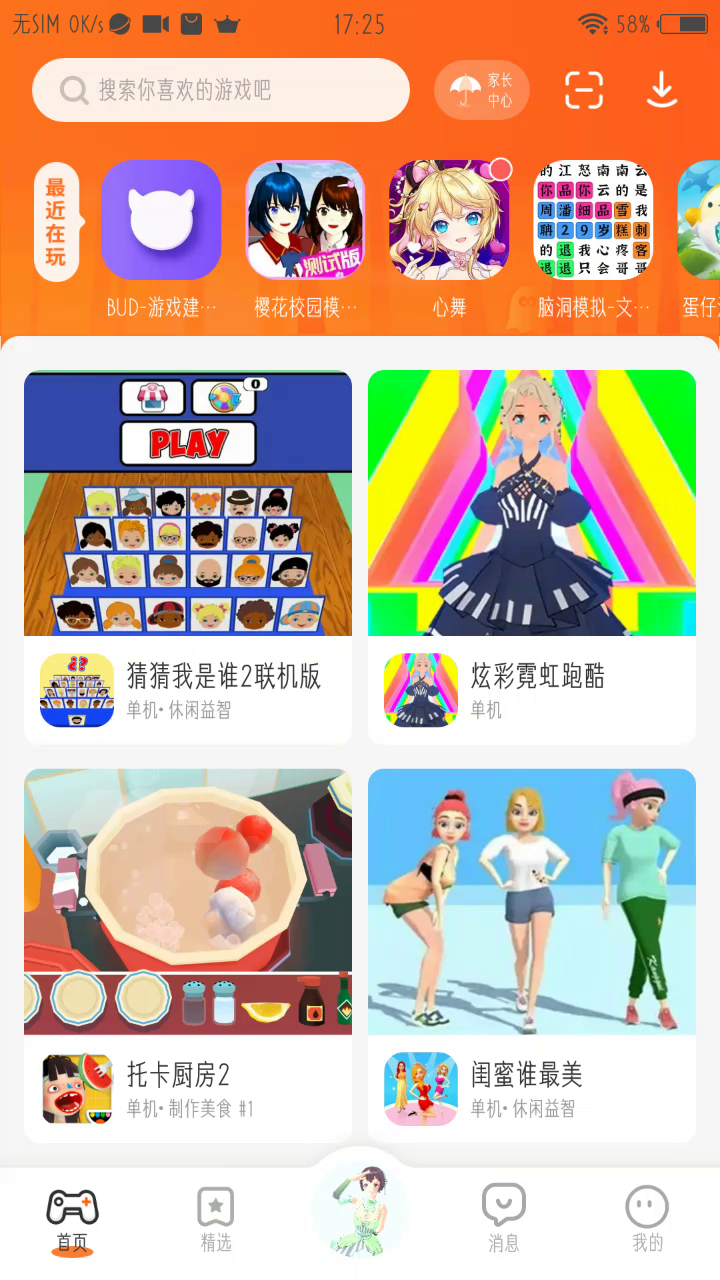Open 樱花校园模拟 from recently played
720x1280 pixels.
point(305,220)
